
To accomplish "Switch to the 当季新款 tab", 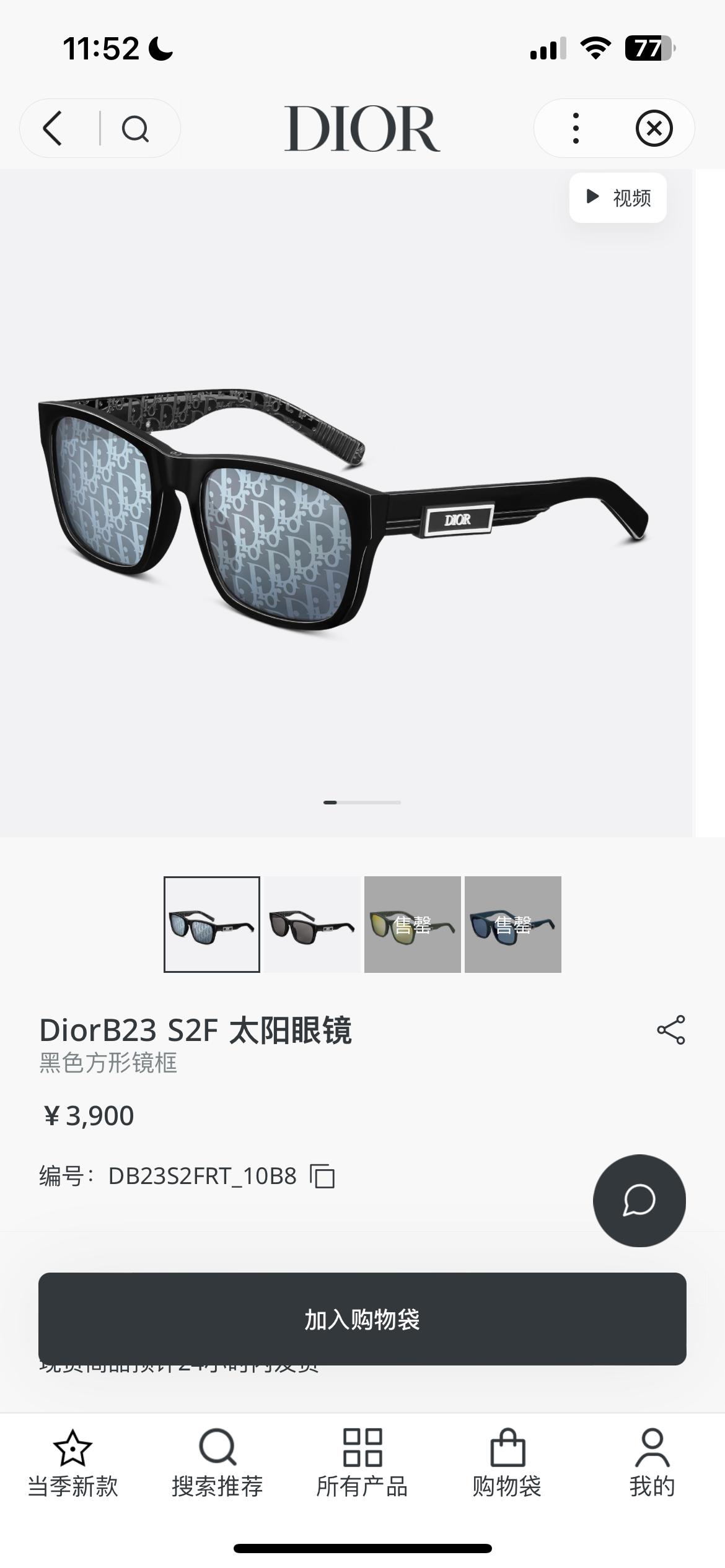I will 72,1463.
